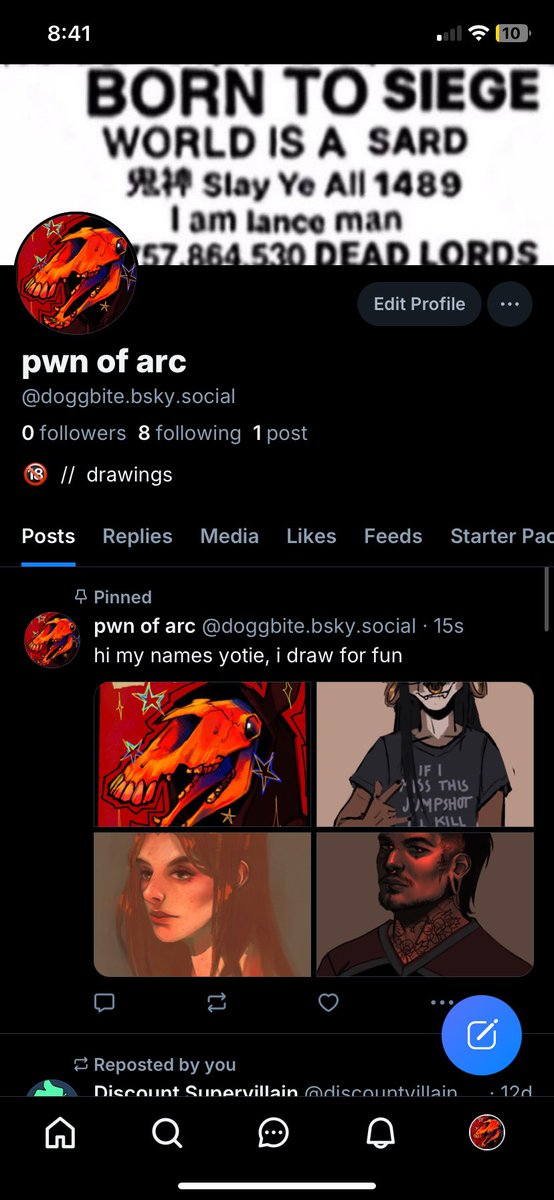Screen dimensions: 554x1200
Task: Switch to the Feeds tab
Action: (393, 536)
